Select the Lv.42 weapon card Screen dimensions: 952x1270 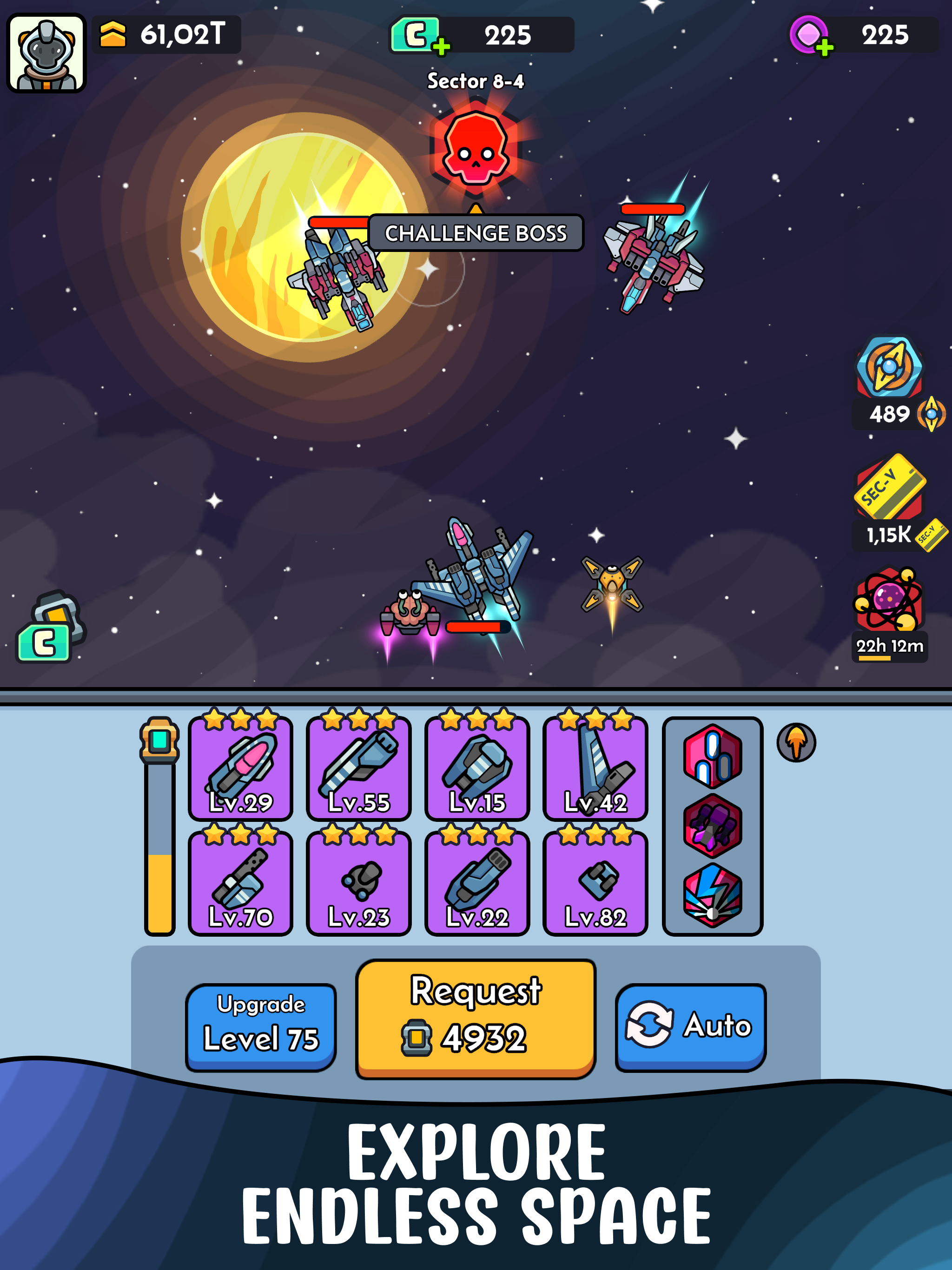click(595, 767)
